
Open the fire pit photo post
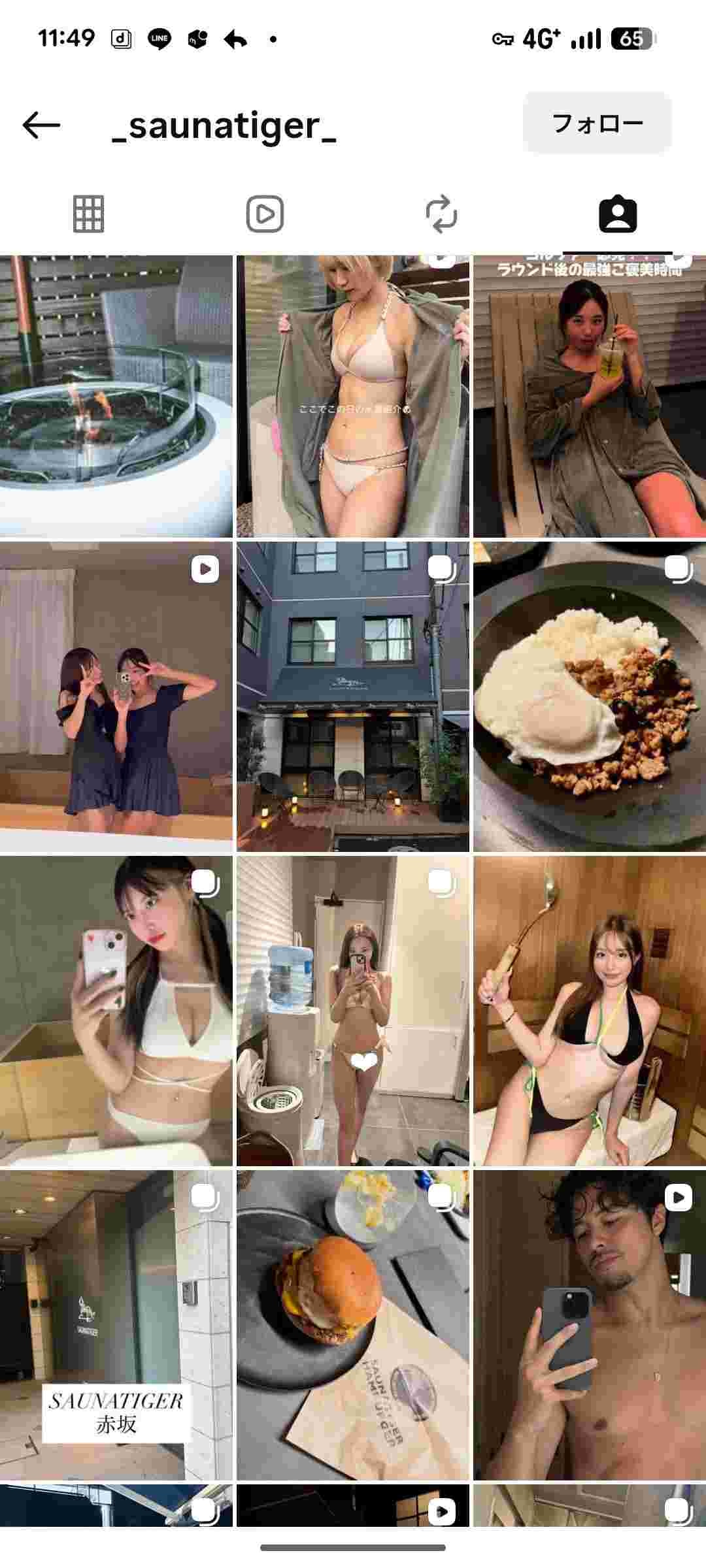[x=116, y=397]
